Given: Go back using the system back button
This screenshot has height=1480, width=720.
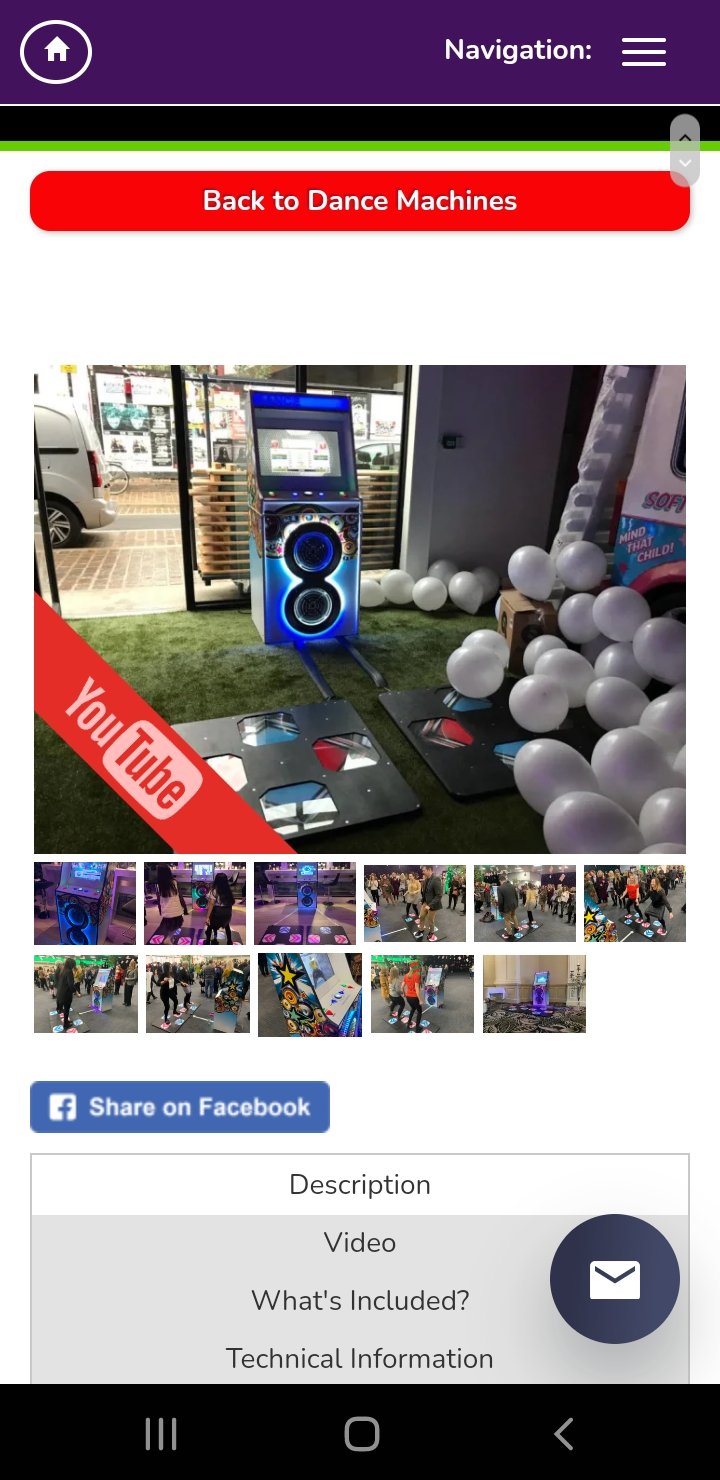Looking at the screenshot, I should pos(563,1434).
